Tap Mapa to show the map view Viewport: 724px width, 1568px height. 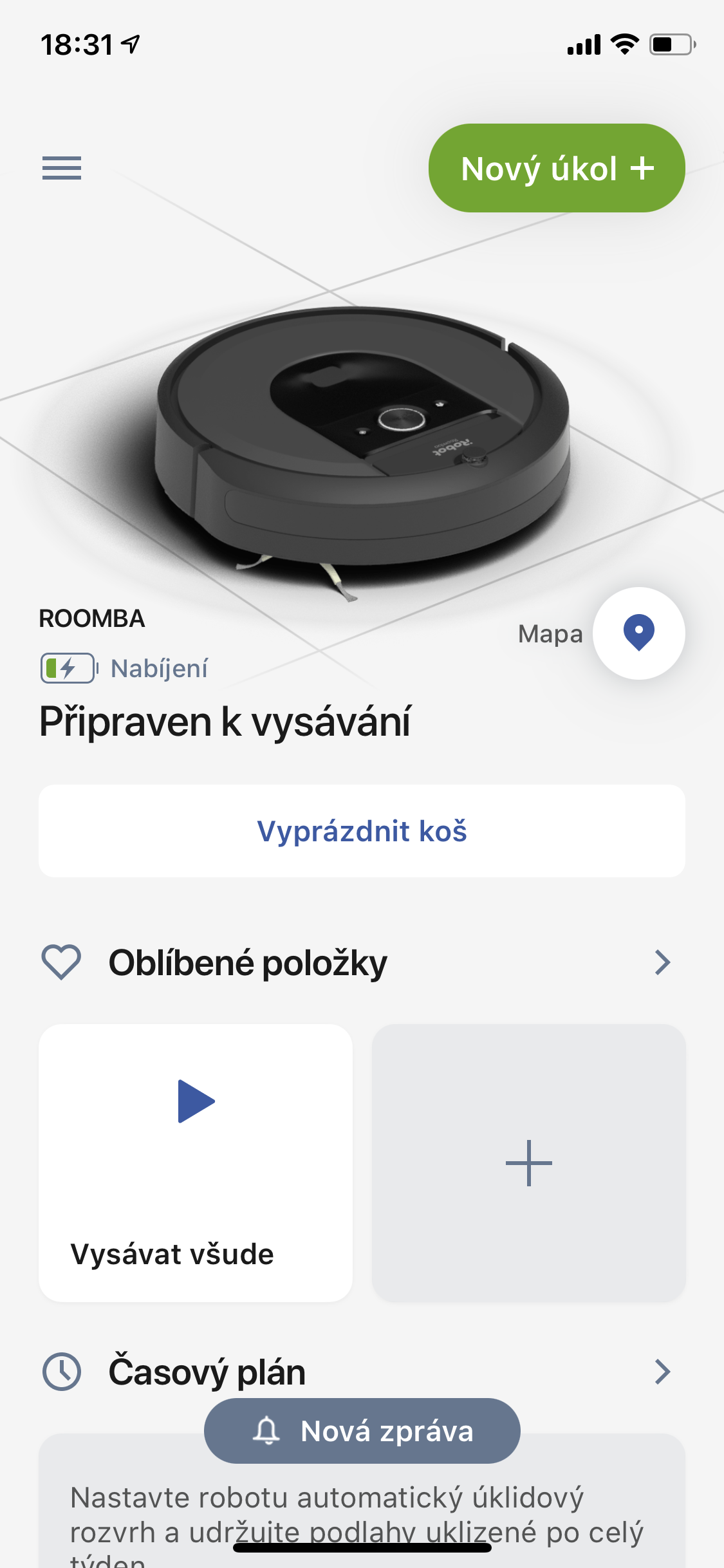(x=550, y=634)
